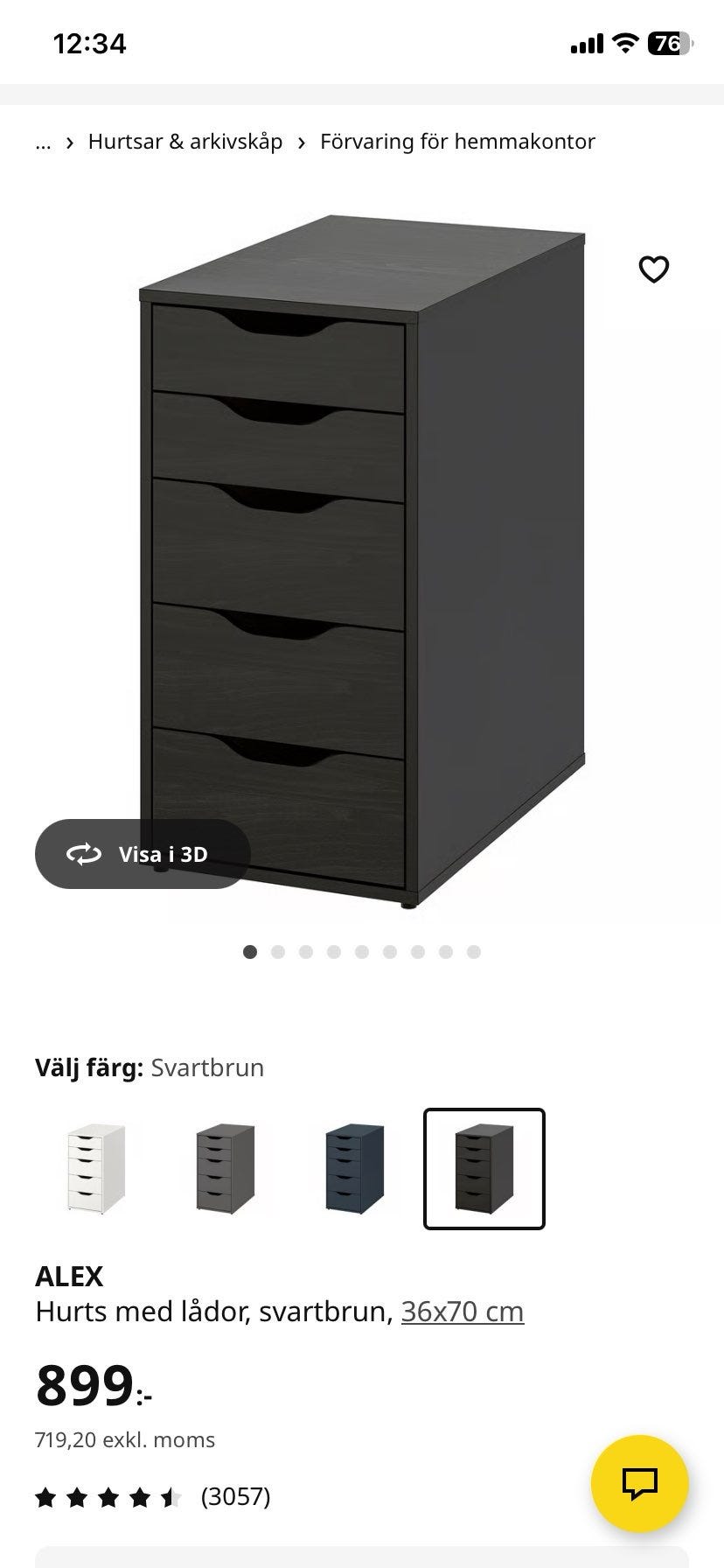Open Förvaring för hemmakontor breadcrumb
This screenshot has height=1568, width=724.
[457, 142]
